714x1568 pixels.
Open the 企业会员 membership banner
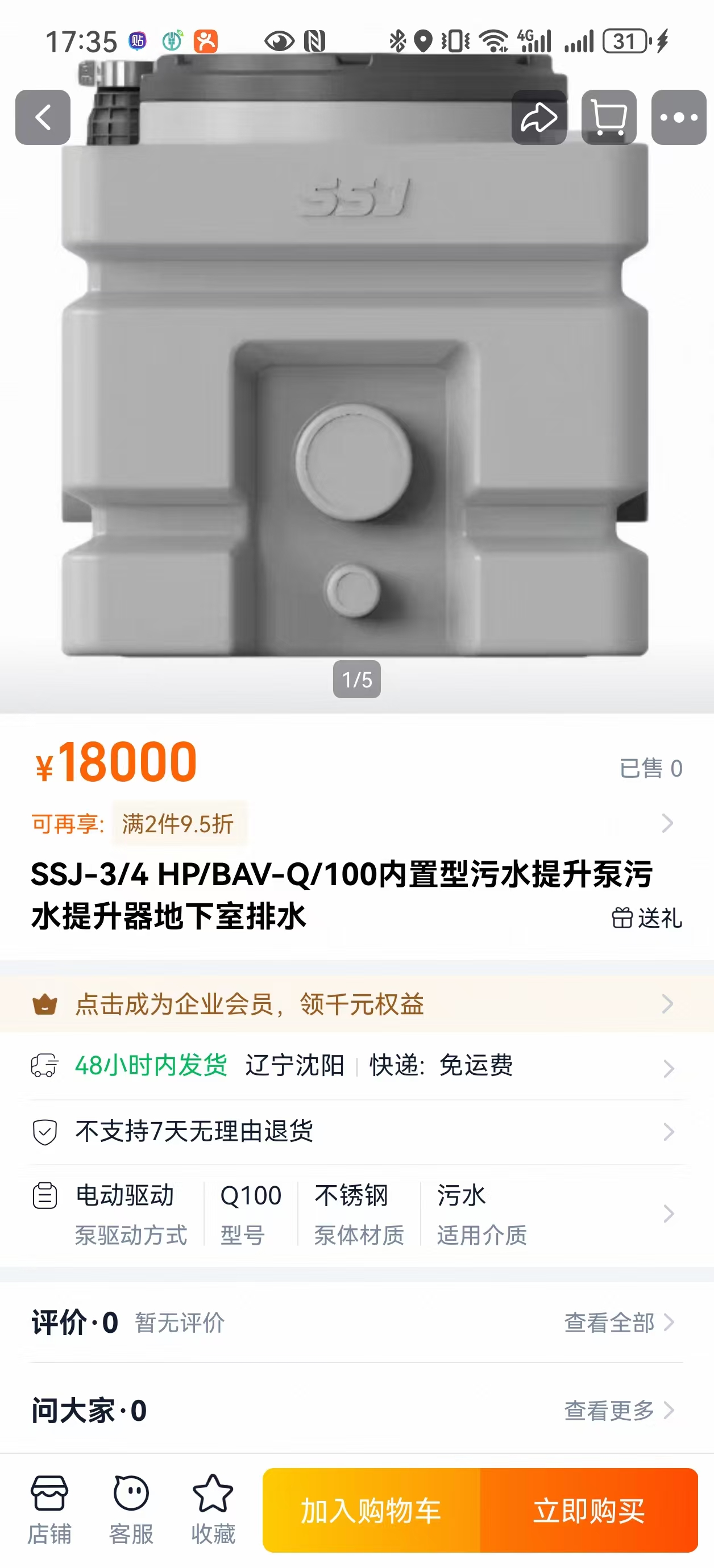pyautogui.click(x=357, y=1004)
